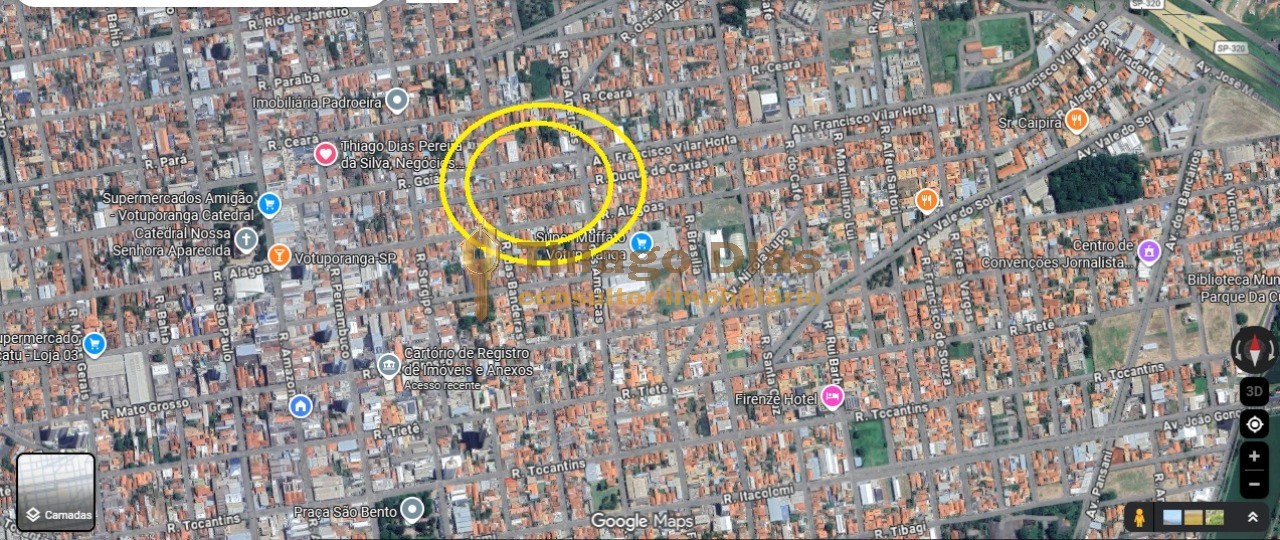Screen dimensions: 1280x540
Task: Open the Camadas layers selector
Action: click(x=56, y=492)
